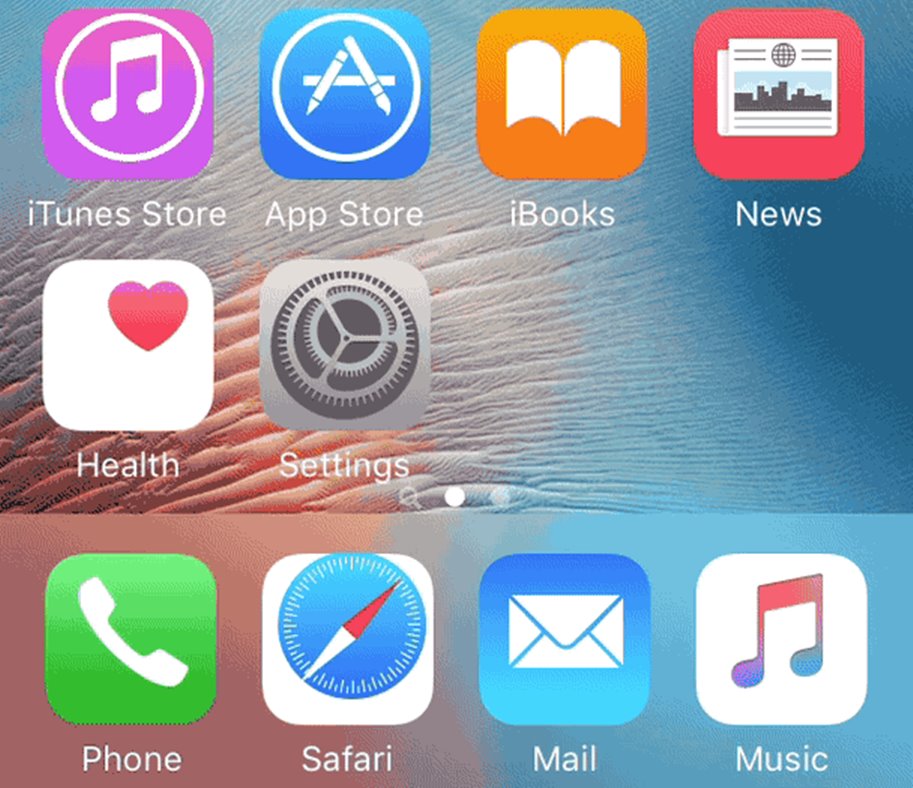Open the iTunes Store app
This screenshot has width=913, height=788.
[128, 95]
